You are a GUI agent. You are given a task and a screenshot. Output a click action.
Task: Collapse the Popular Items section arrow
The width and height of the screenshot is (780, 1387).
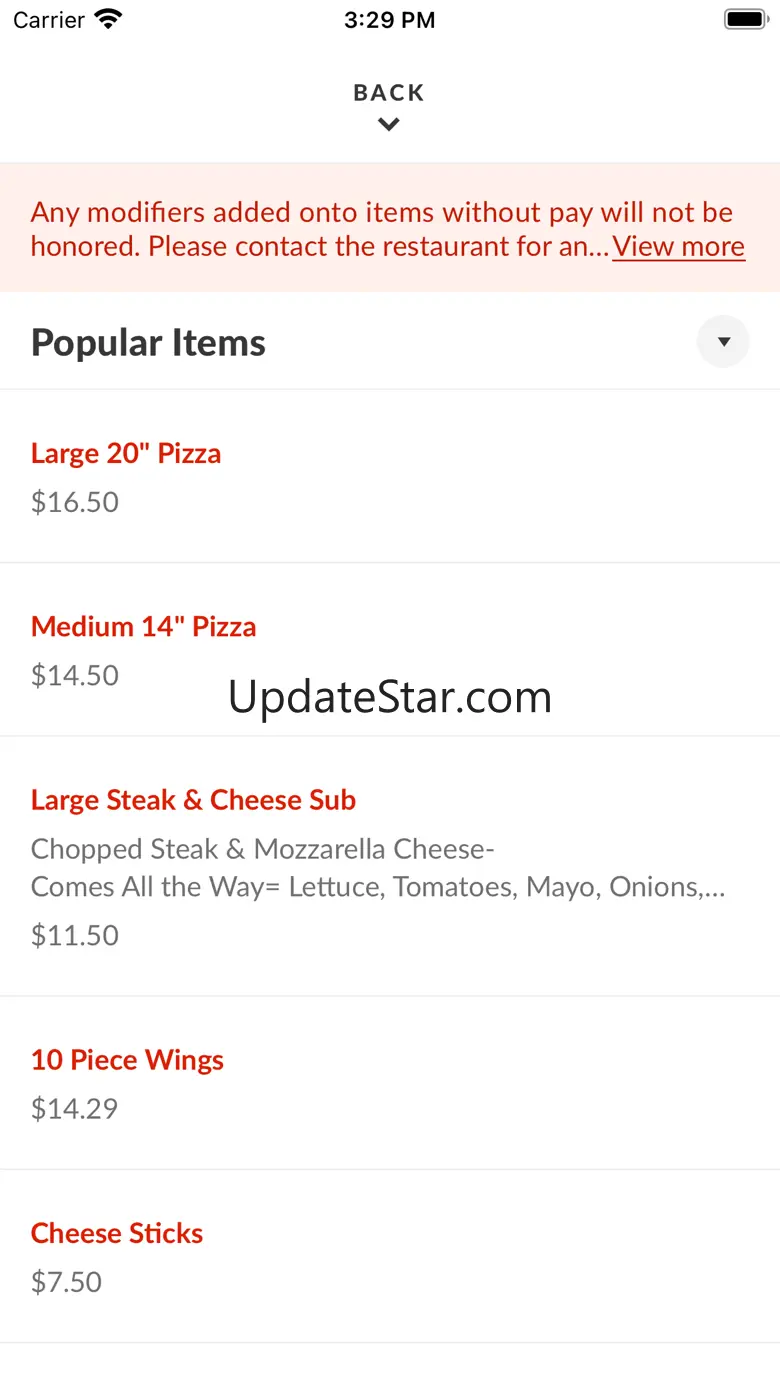click(723, 342)
